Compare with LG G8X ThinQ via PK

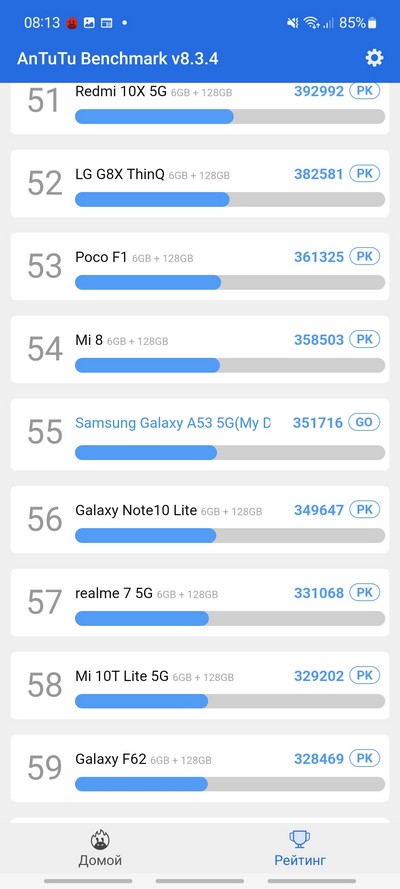[x=364, y=173]
